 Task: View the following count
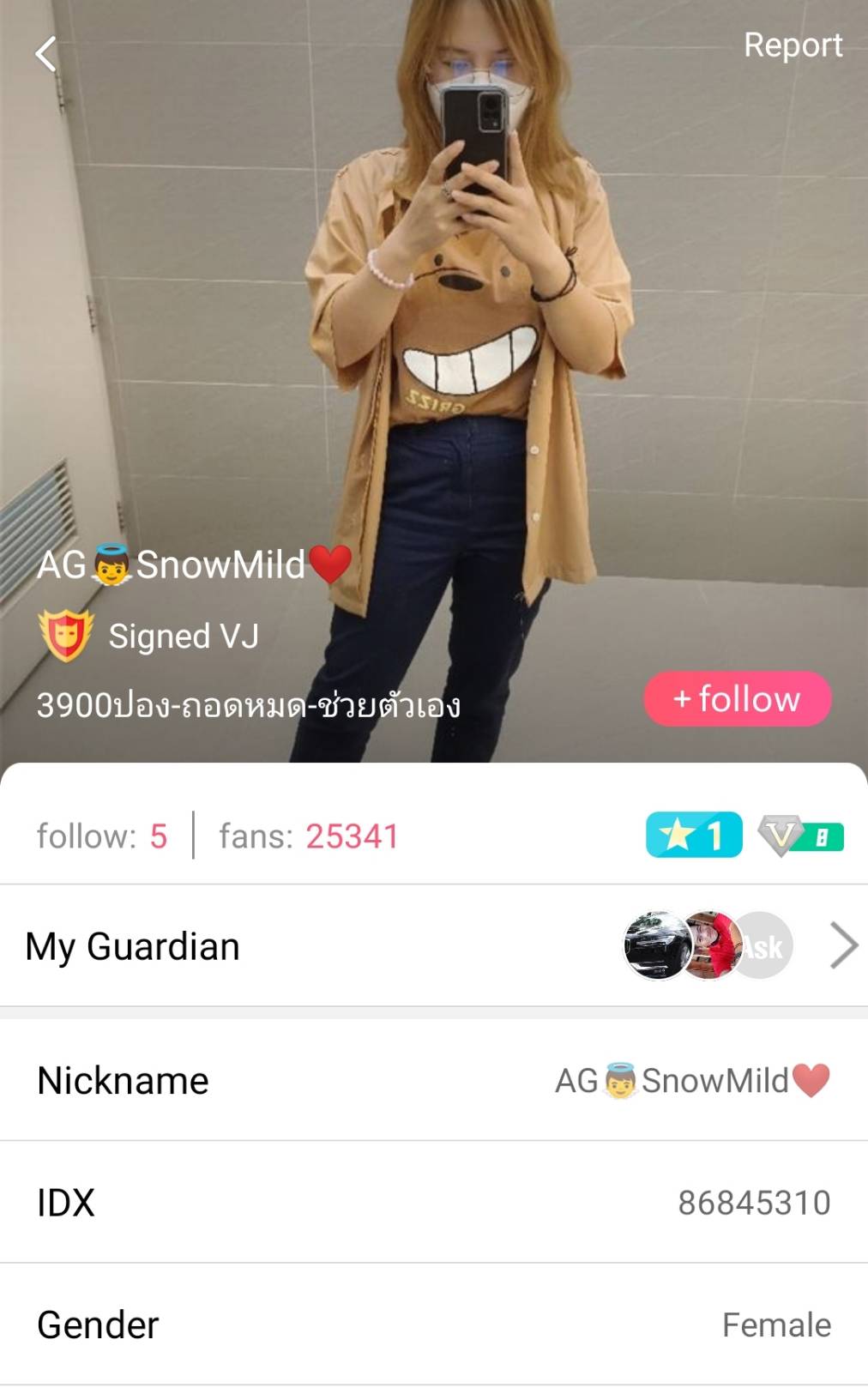[102, 836]
